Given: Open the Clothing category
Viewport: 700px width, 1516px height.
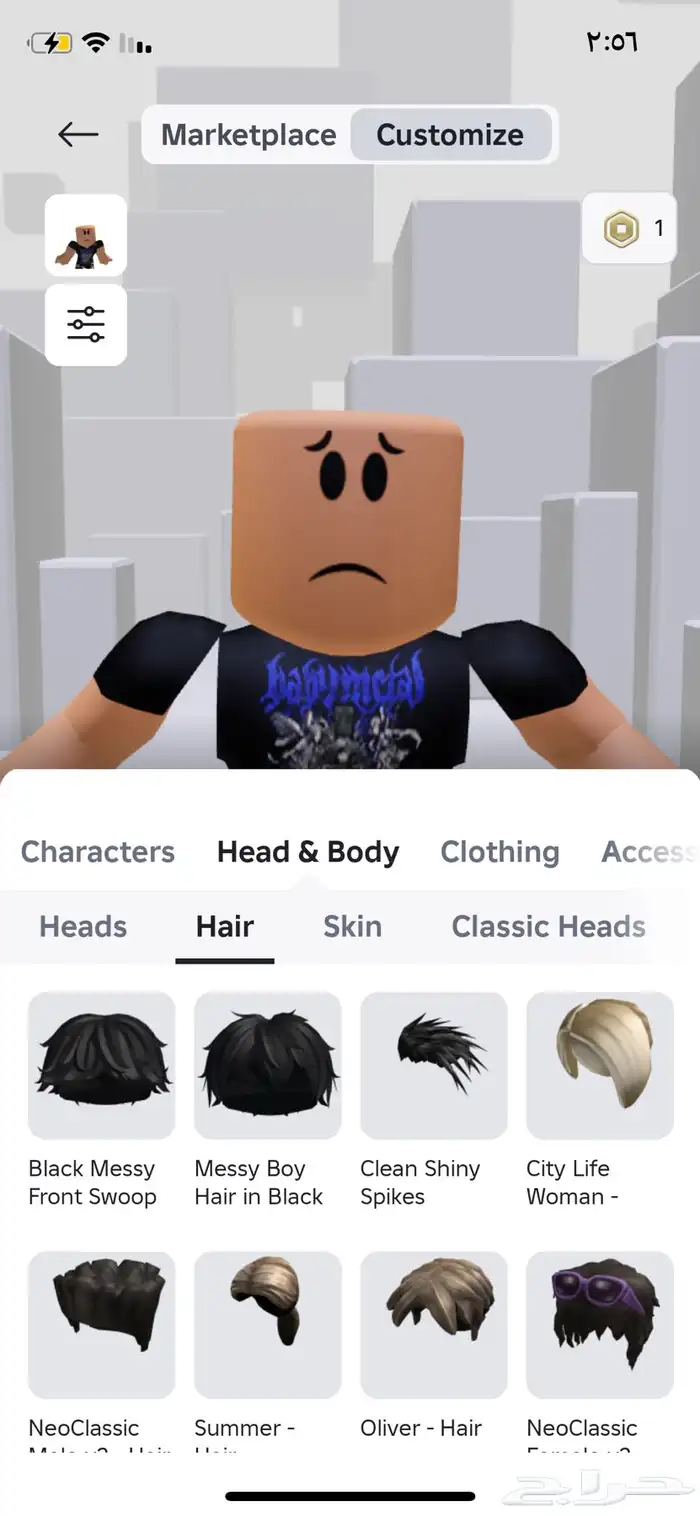Looking at the screenshot, I should tap(500, 852).
